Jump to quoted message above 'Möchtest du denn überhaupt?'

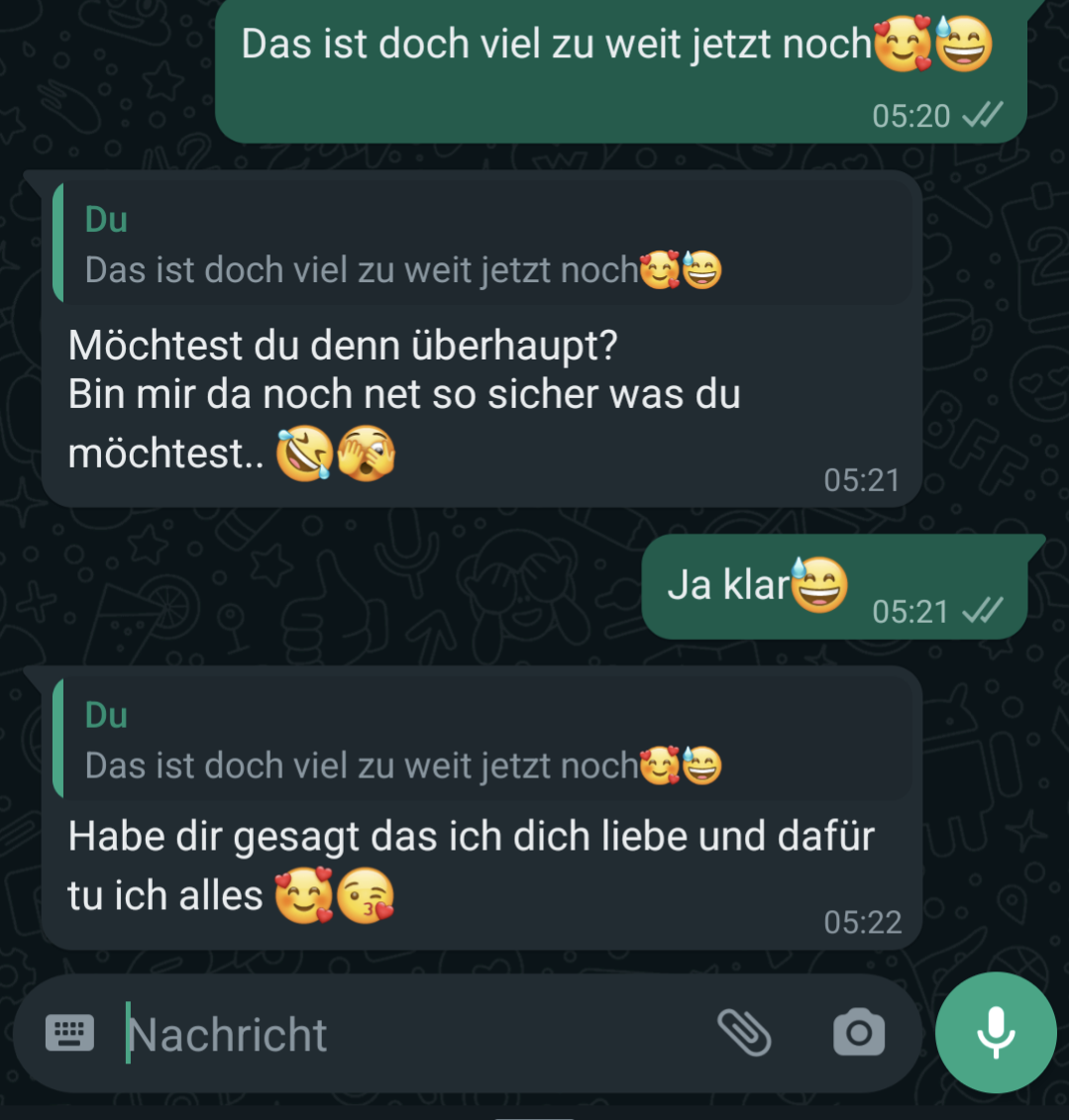coord(482,245)
